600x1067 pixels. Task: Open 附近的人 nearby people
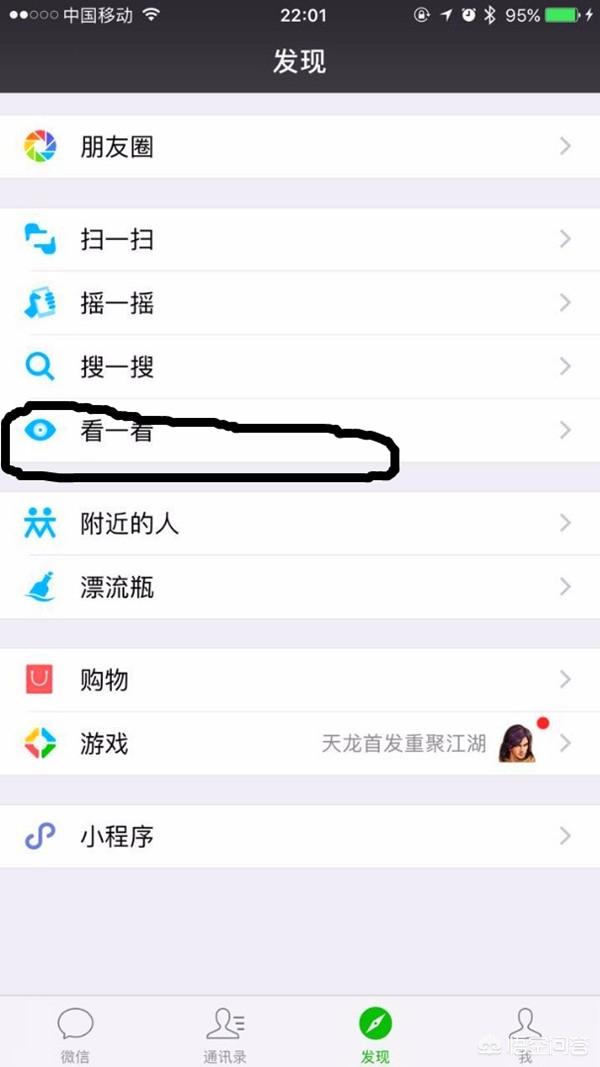click(300, 523)
